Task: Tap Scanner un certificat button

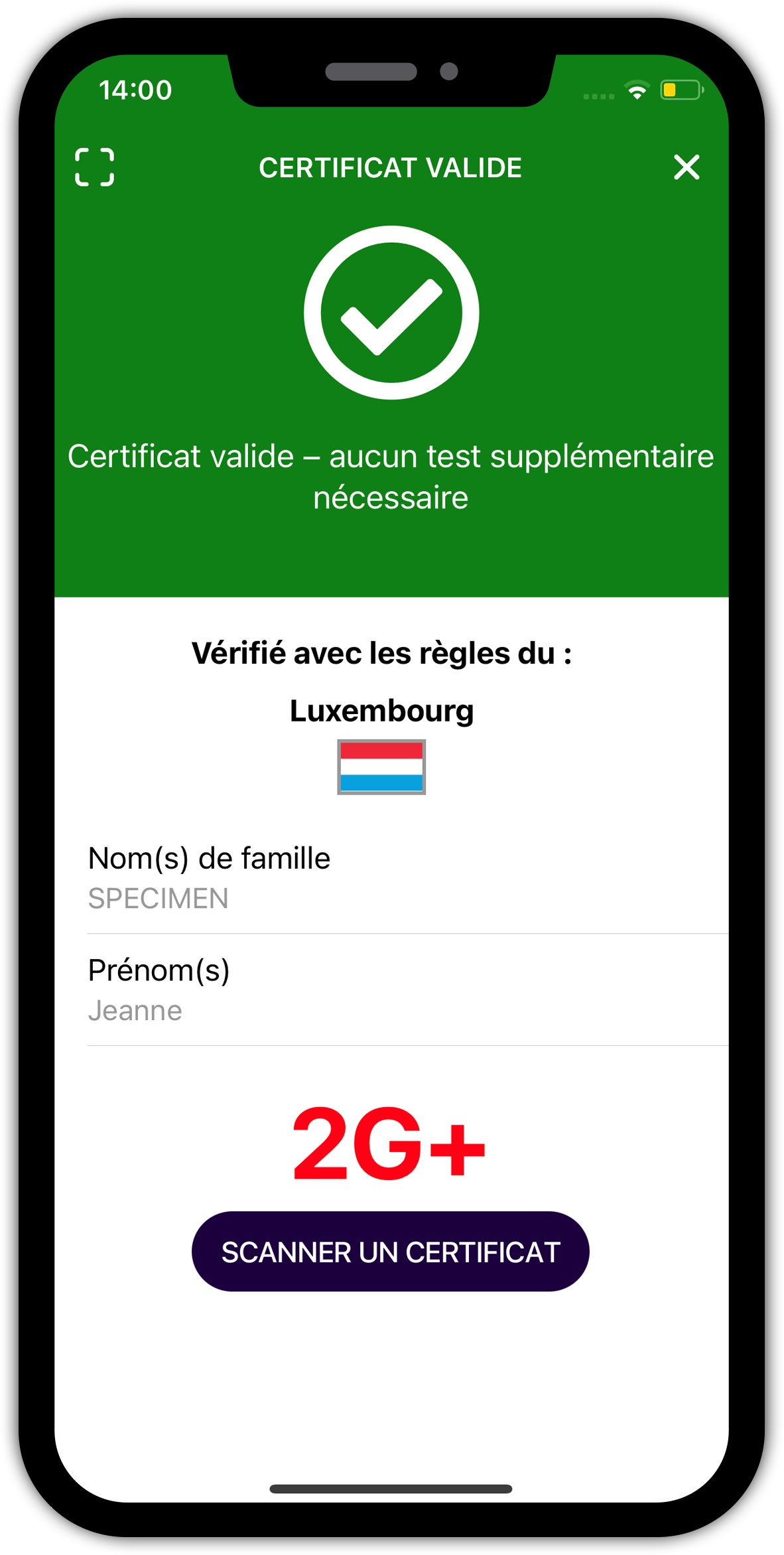Action: point(390,1252)
